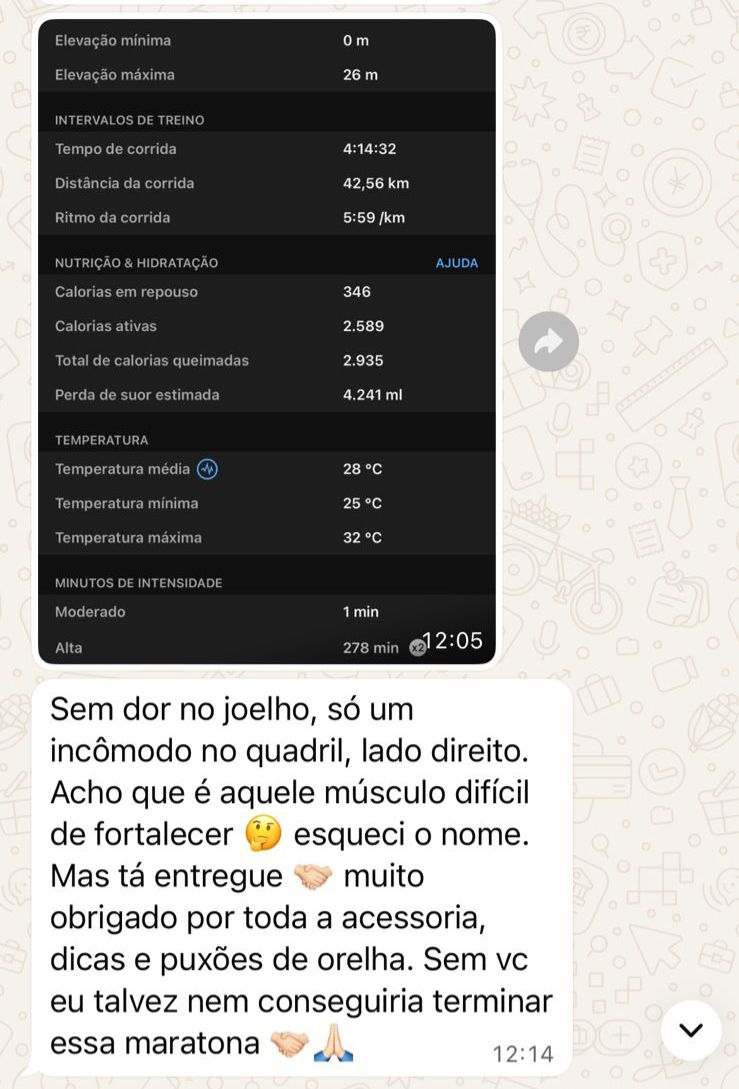Open the shared workout stats screenshot
This screenshot has height=1089, width=739.
click(266, 340)
